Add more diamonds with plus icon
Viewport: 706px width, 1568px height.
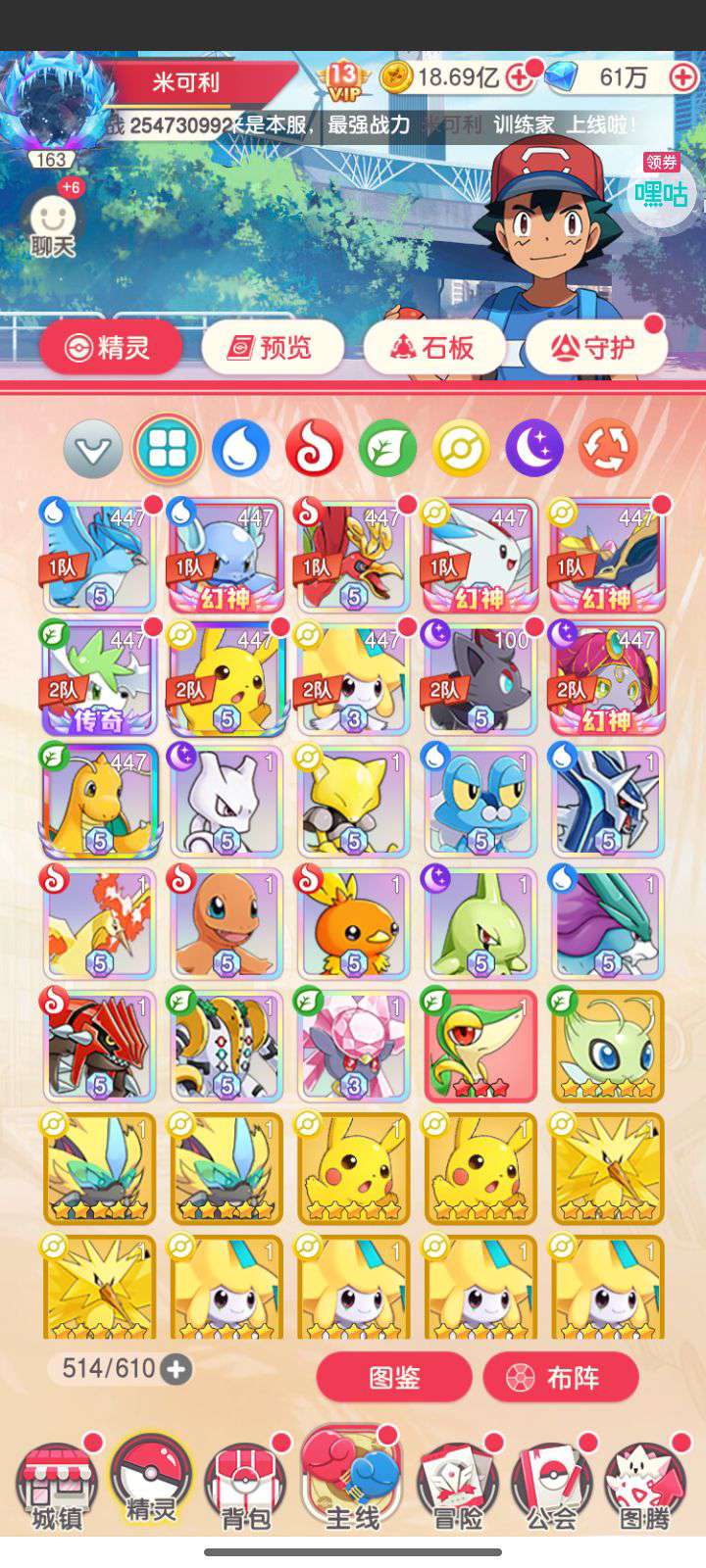click(x=682, y=77)
